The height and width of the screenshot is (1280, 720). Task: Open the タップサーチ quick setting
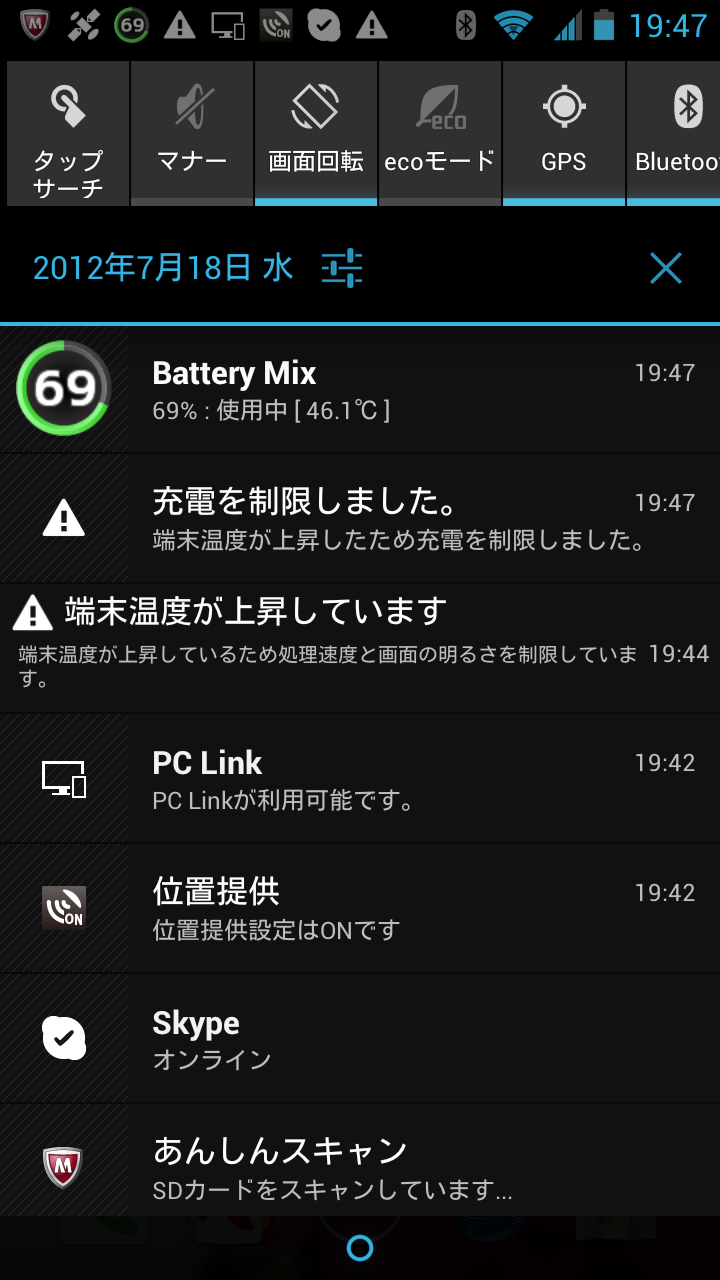click(x=68, y=132)
